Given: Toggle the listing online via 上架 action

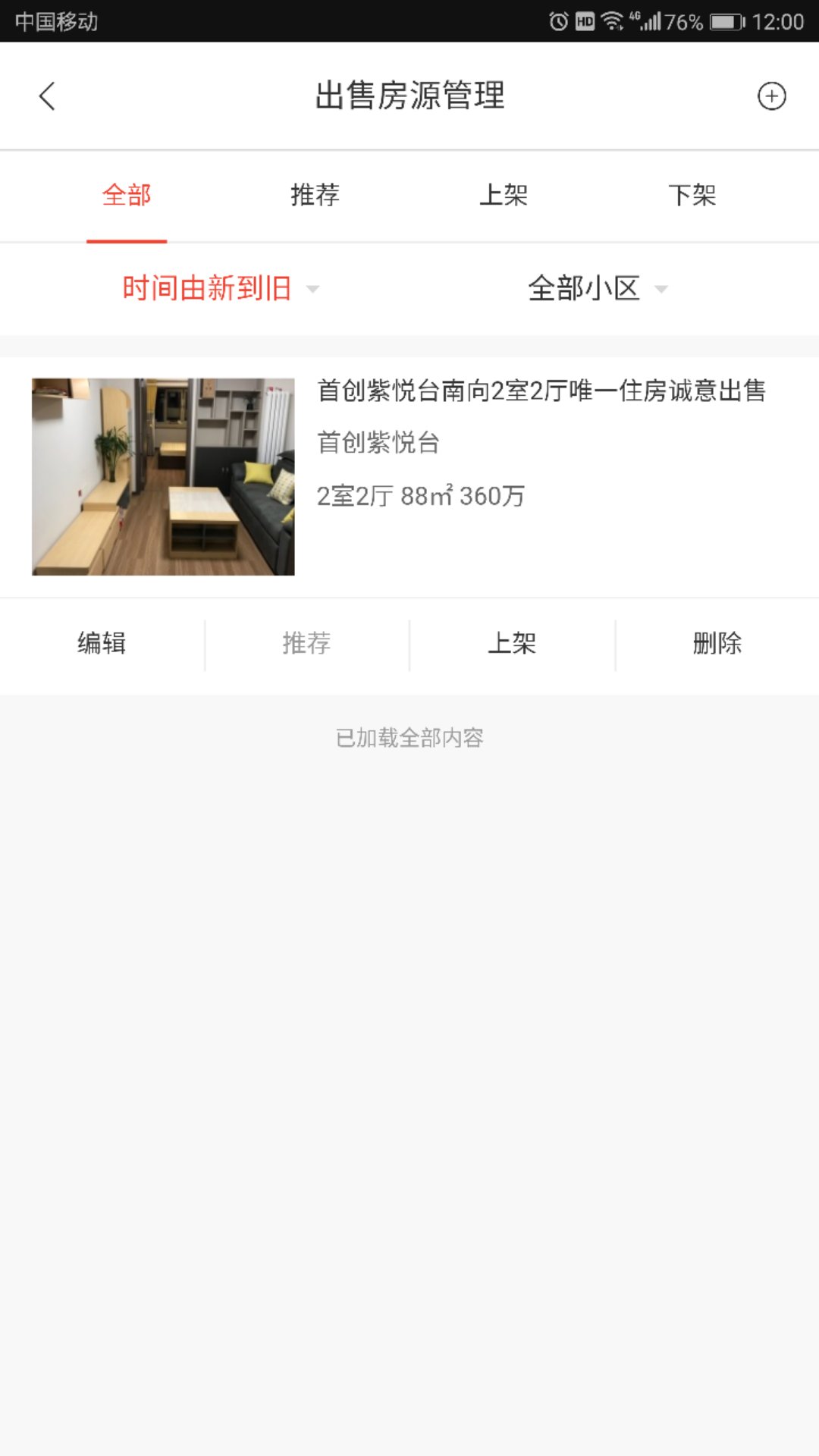Looking at the screenshot, I should click(512, 643).
